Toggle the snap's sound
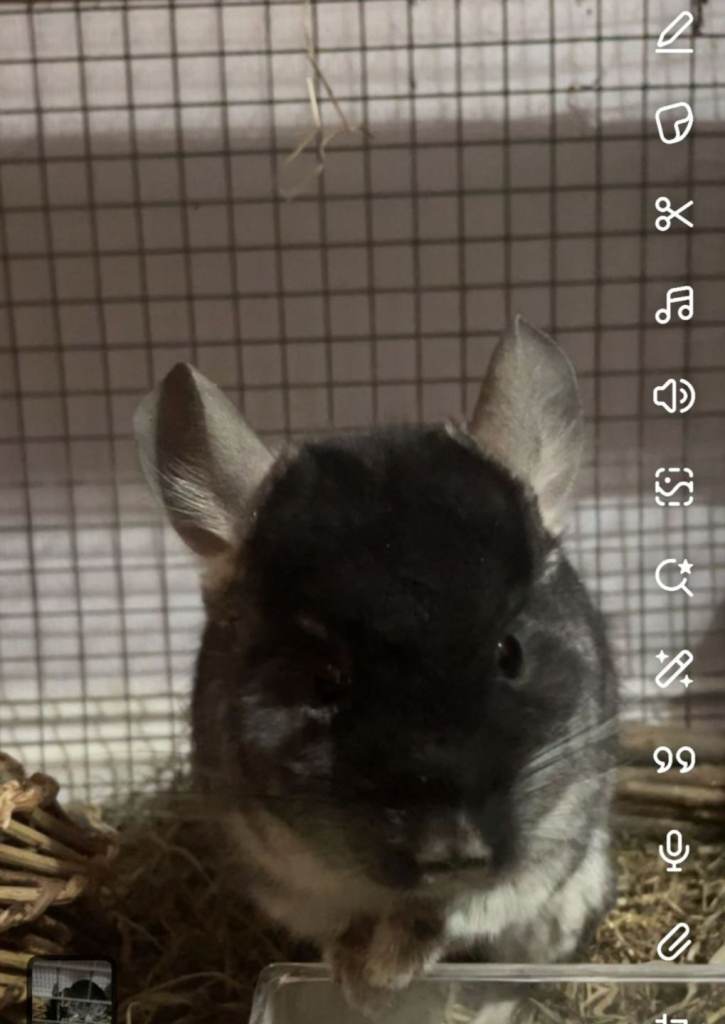725x1024 pixels. tap(674, 396)
